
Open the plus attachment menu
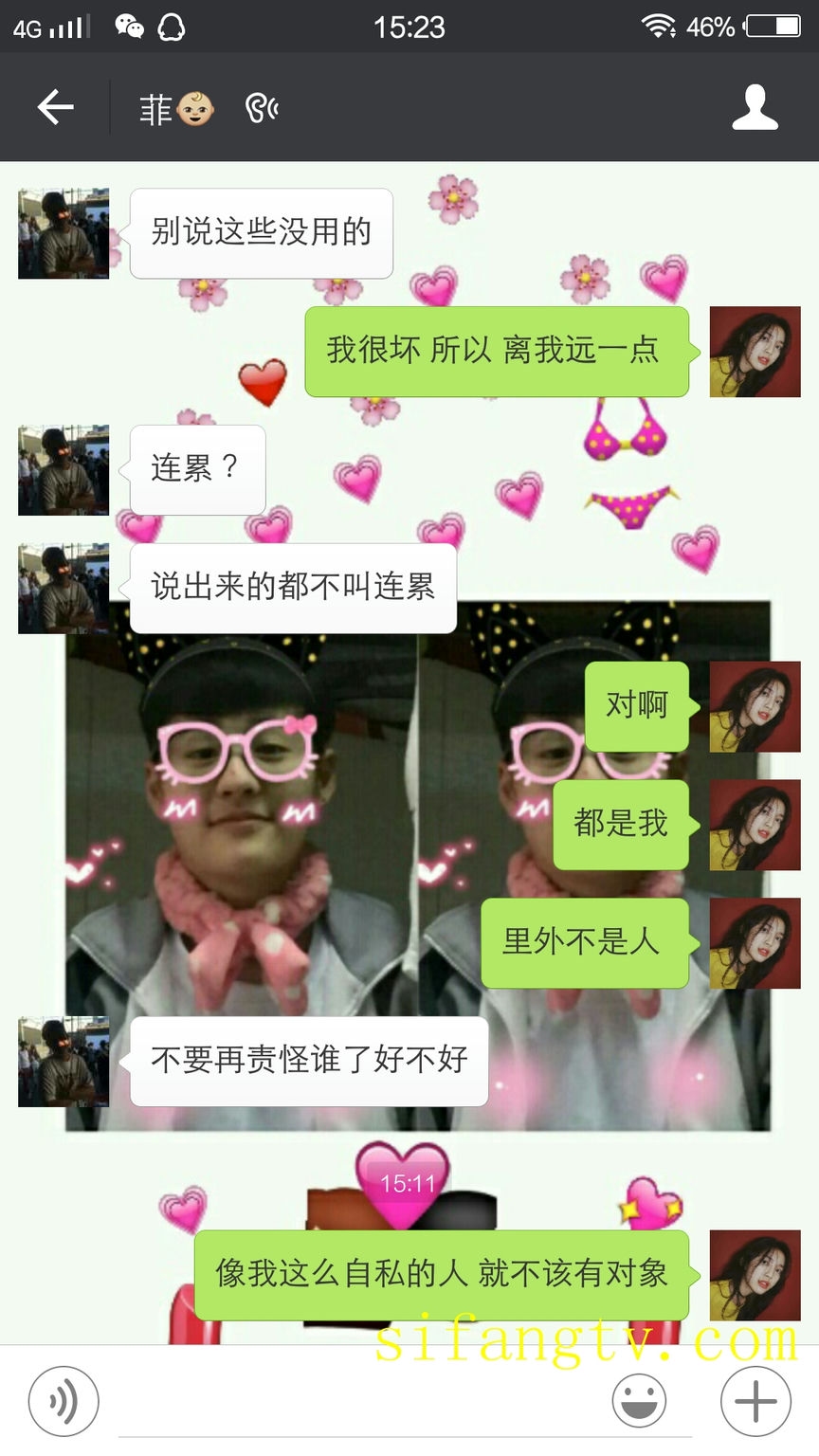tap(755, 1400)
